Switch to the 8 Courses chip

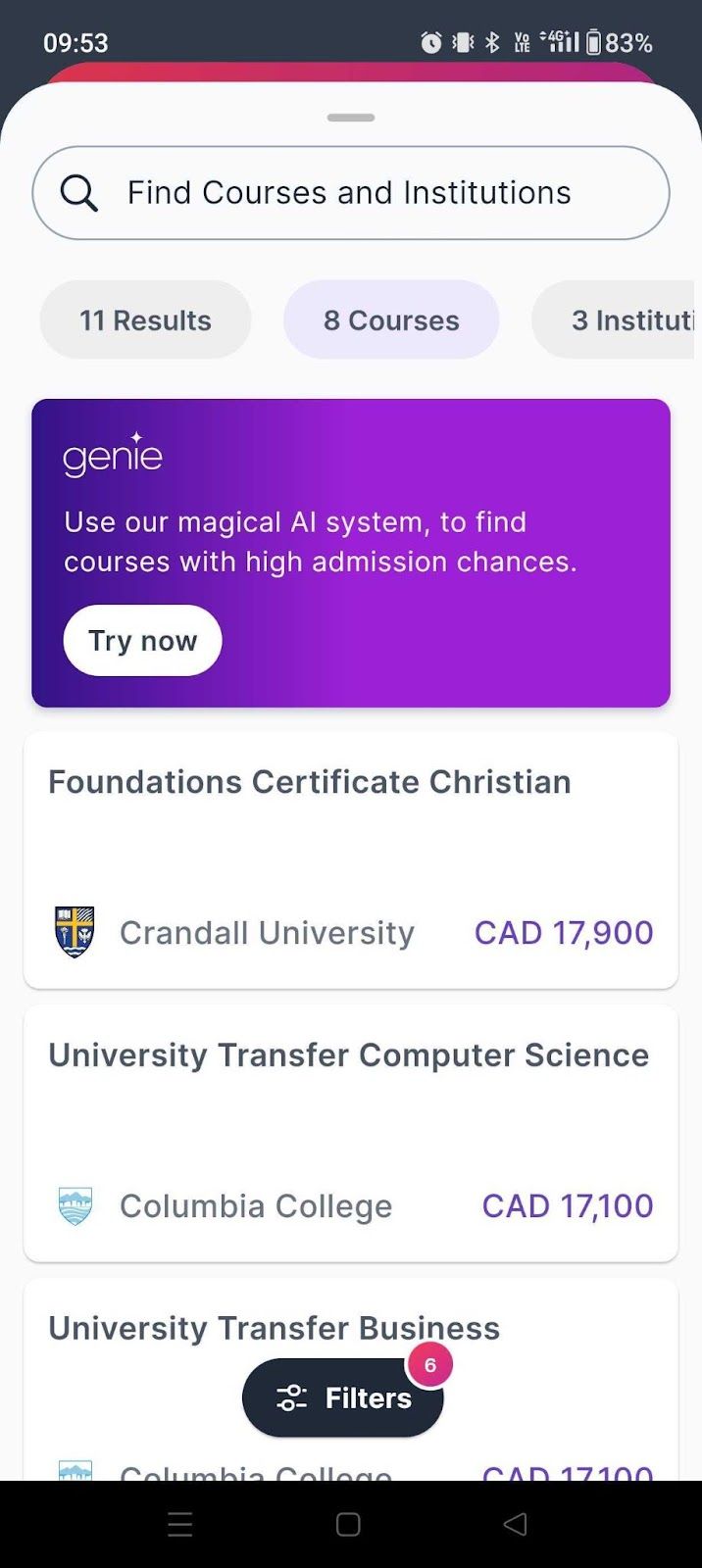(x=391, y=320)
